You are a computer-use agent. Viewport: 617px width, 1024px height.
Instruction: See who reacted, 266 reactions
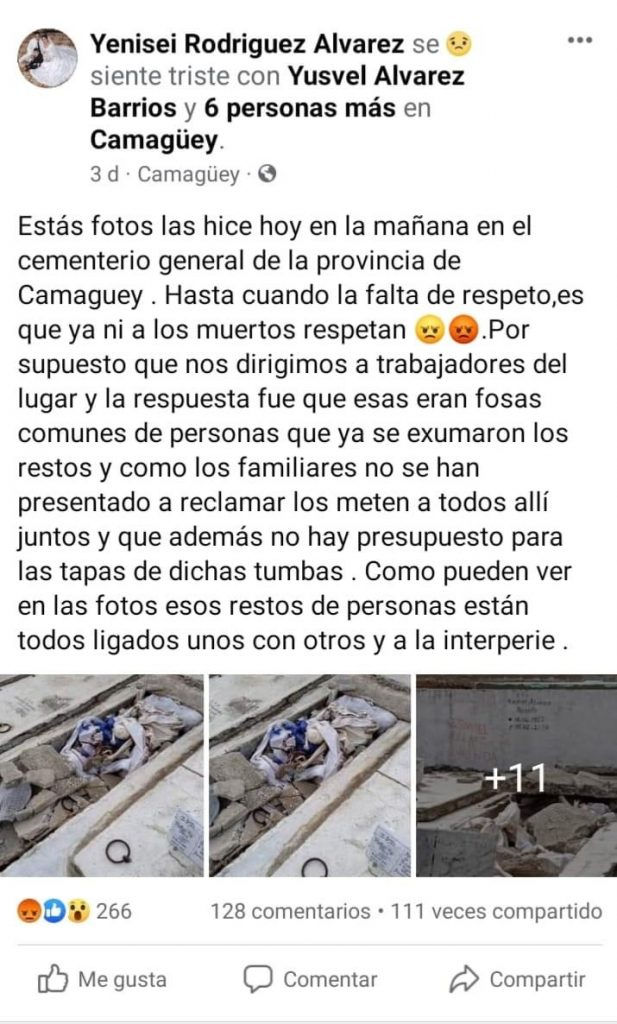click(x=74, y=911)
